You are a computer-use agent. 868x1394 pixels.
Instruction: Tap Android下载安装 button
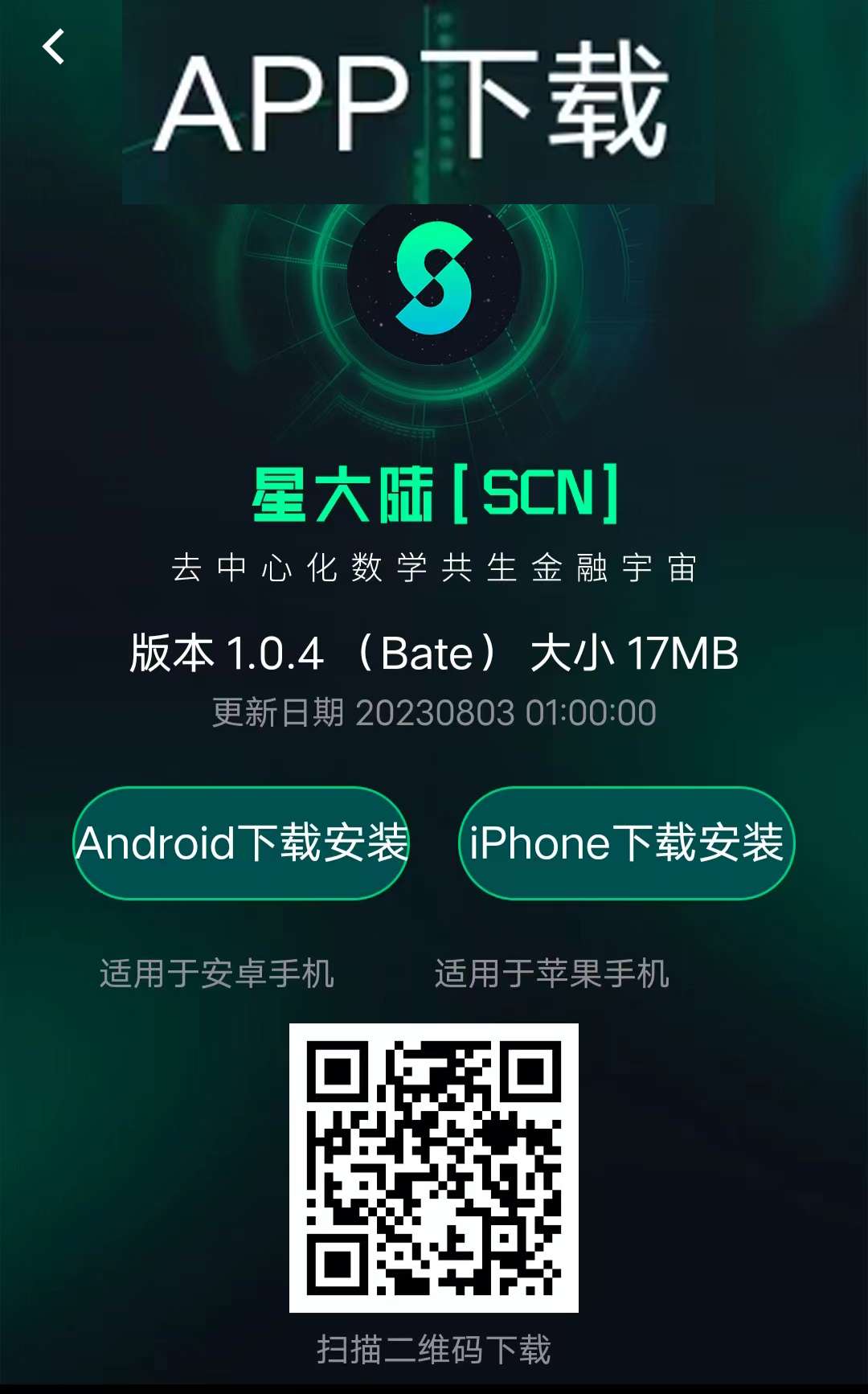click(x=241, y=843)
